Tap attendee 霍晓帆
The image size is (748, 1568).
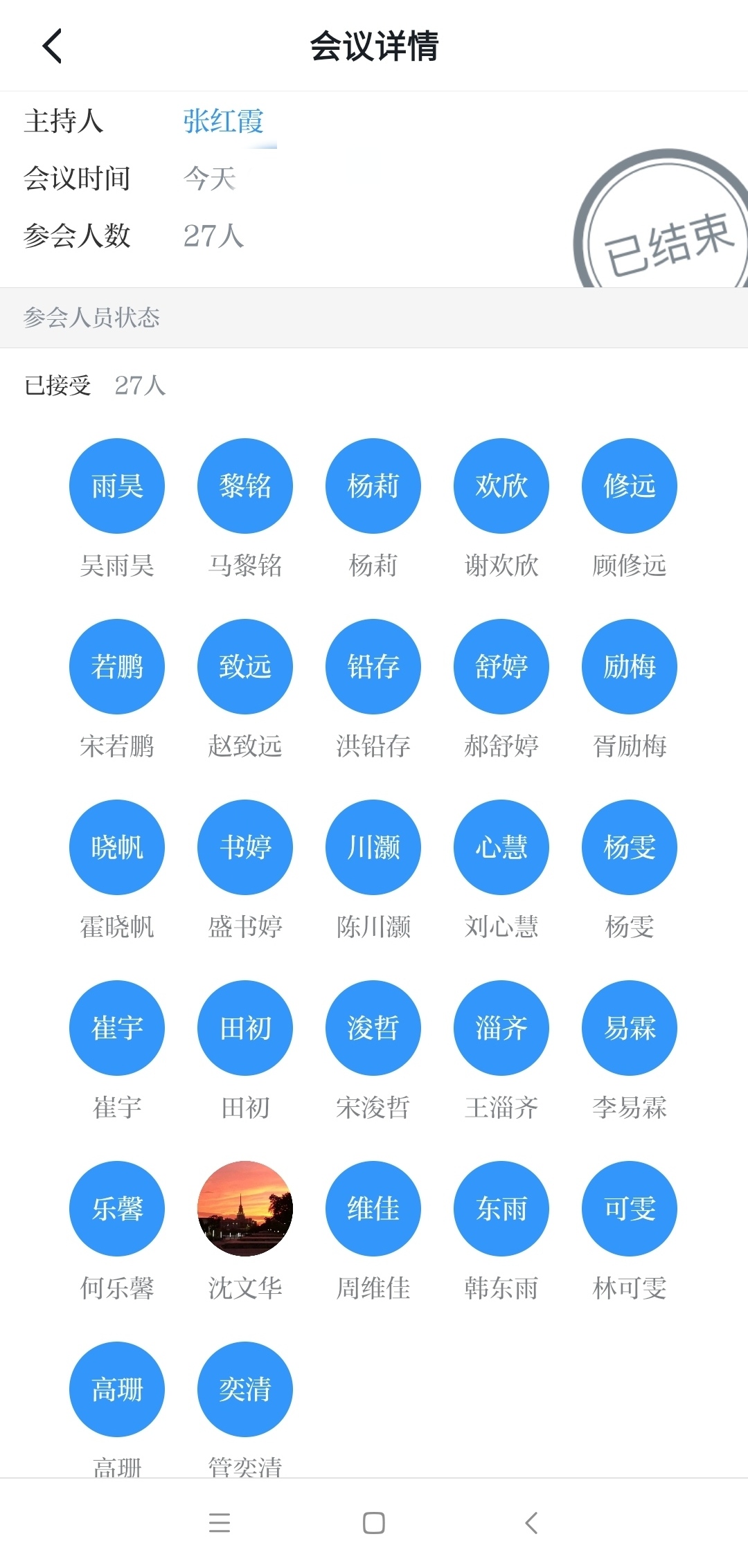coord(117,847)
